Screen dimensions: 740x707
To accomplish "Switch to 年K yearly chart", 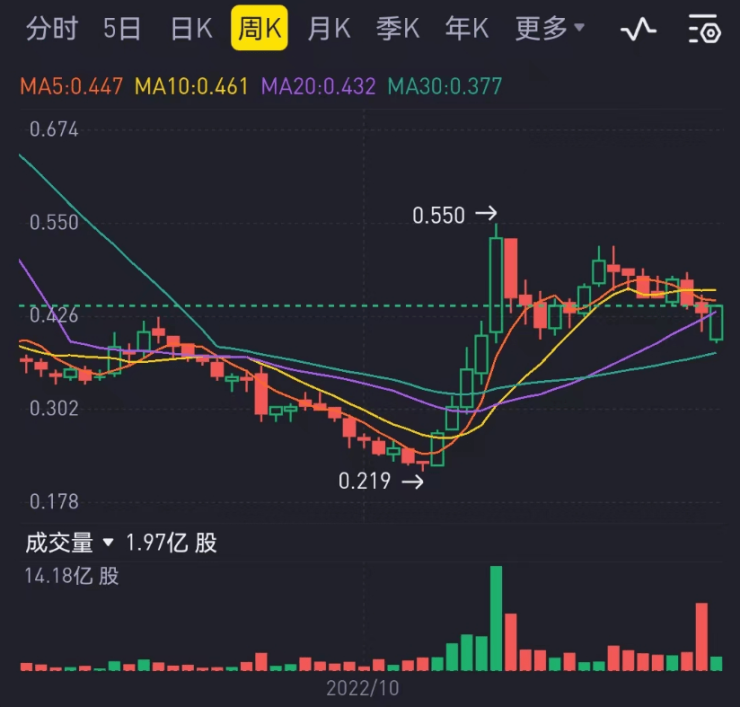I will [466, 29].
